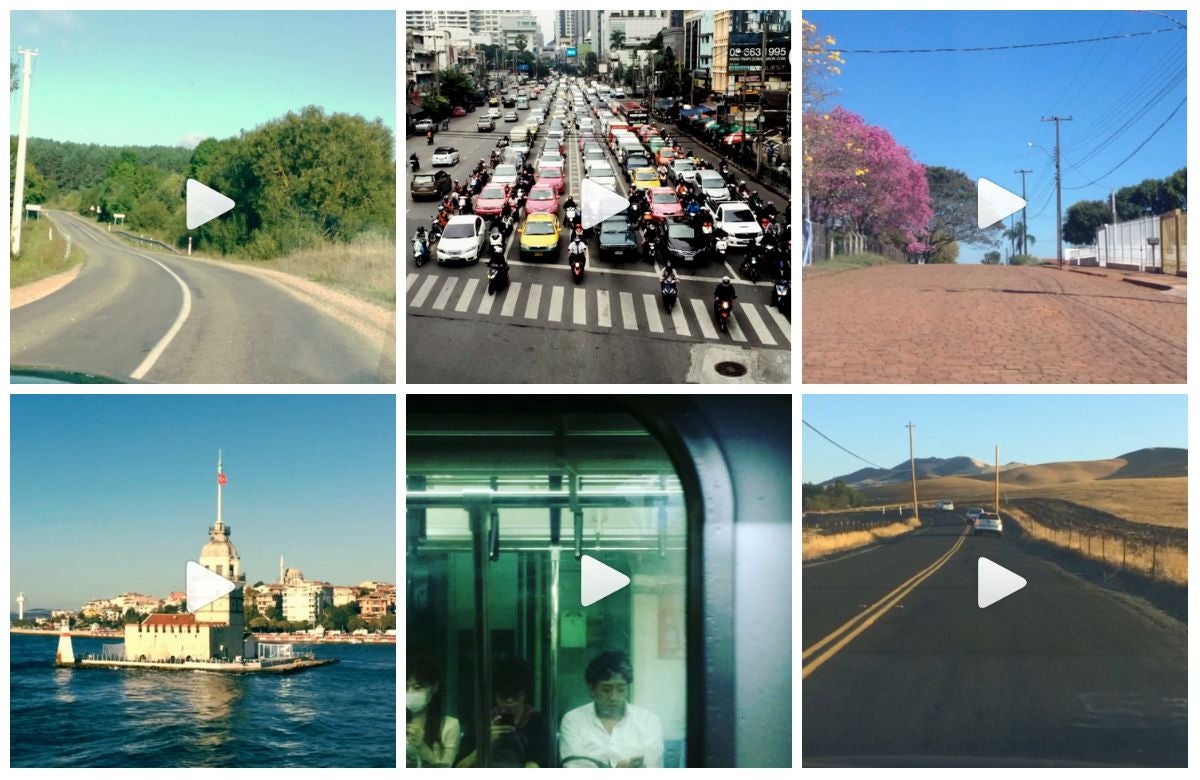1200x780 pixels.
Task: Play the tower on the water video
Action: click(207, 586)
